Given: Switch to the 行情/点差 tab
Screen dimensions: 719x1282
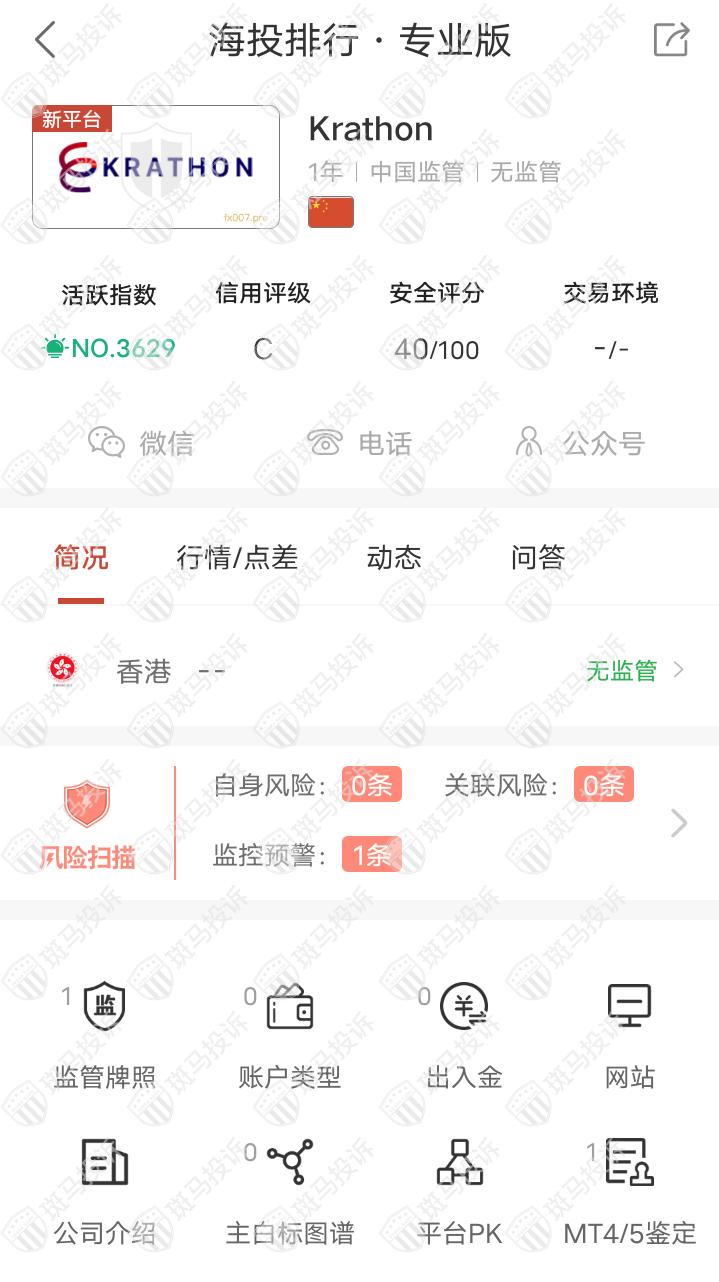Looking at the screenshot, I should tap(237, 557).
